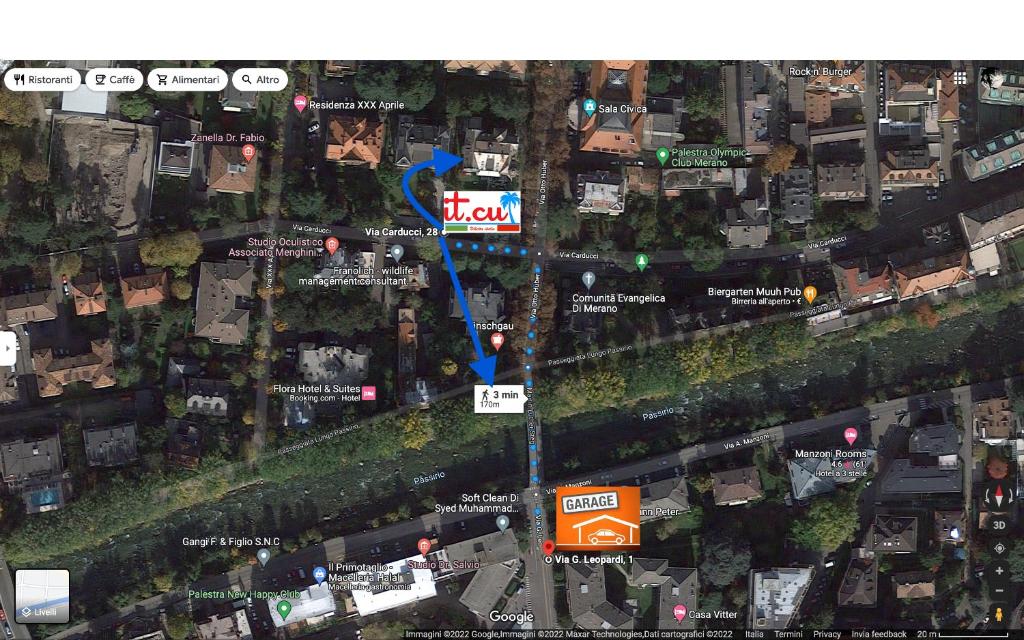Zoom in with the plus button

click(x=999, y=570)
